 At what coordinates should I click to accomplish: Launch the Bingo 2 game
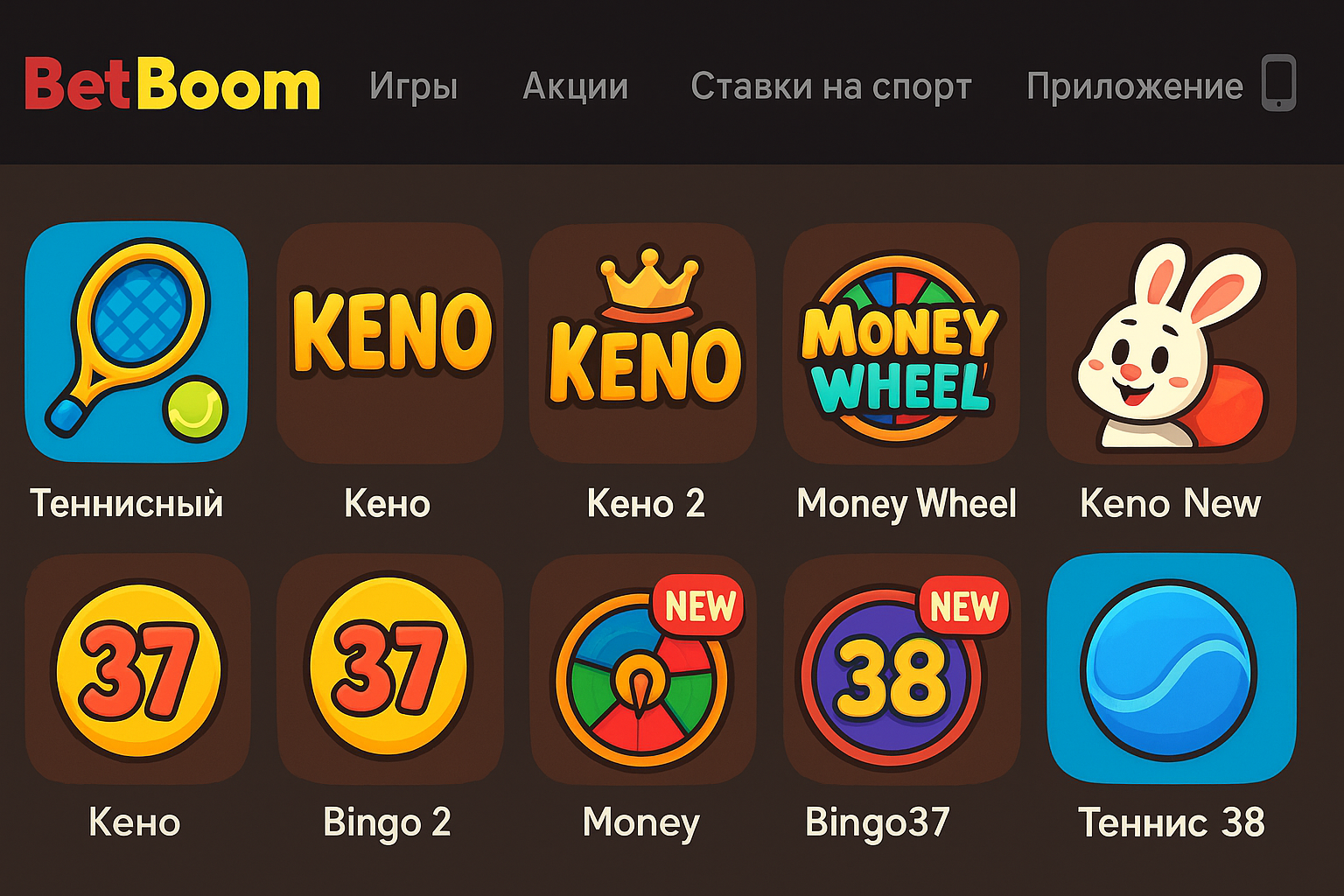tap(389, 669)
